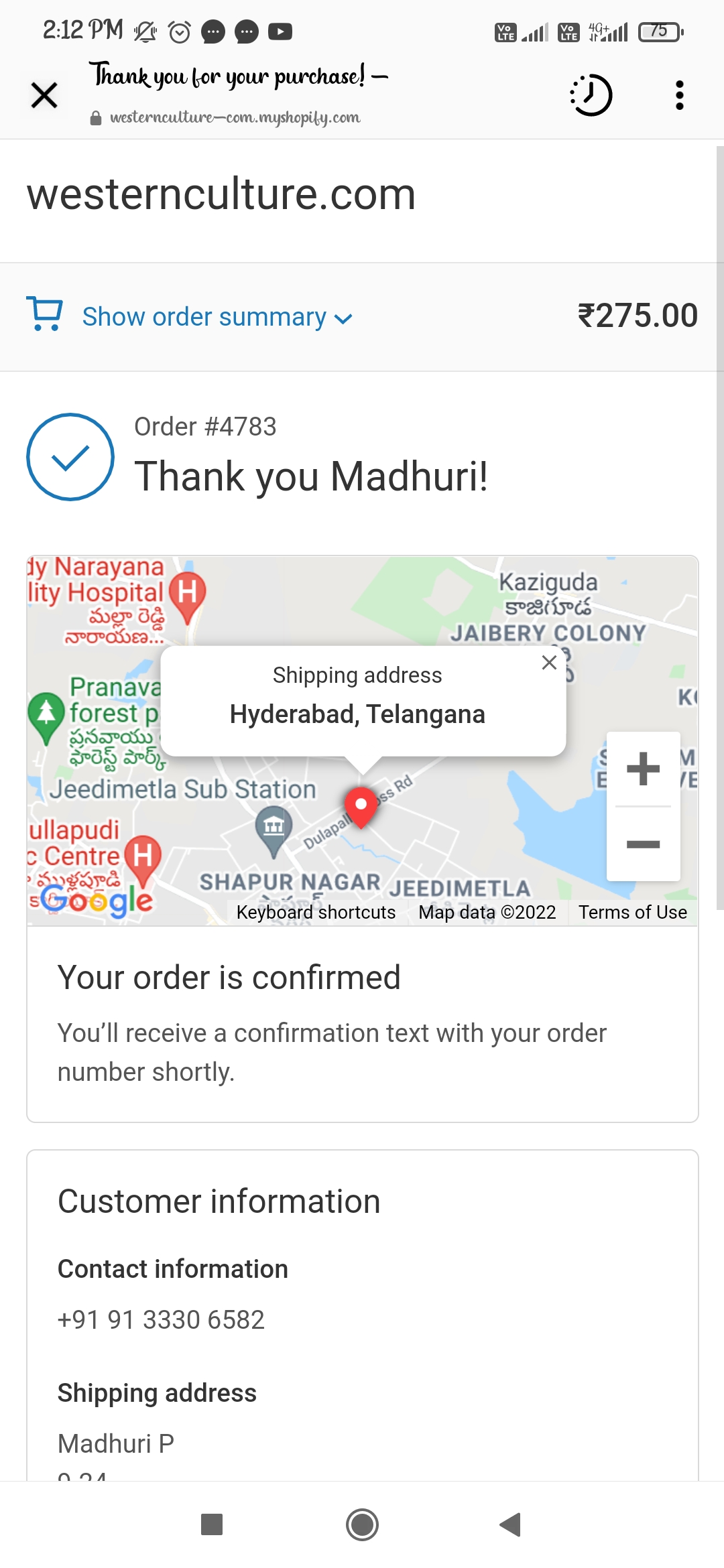Zoom in on the map
Viewport: 724px width, 1568px height.
pos(643,769)
